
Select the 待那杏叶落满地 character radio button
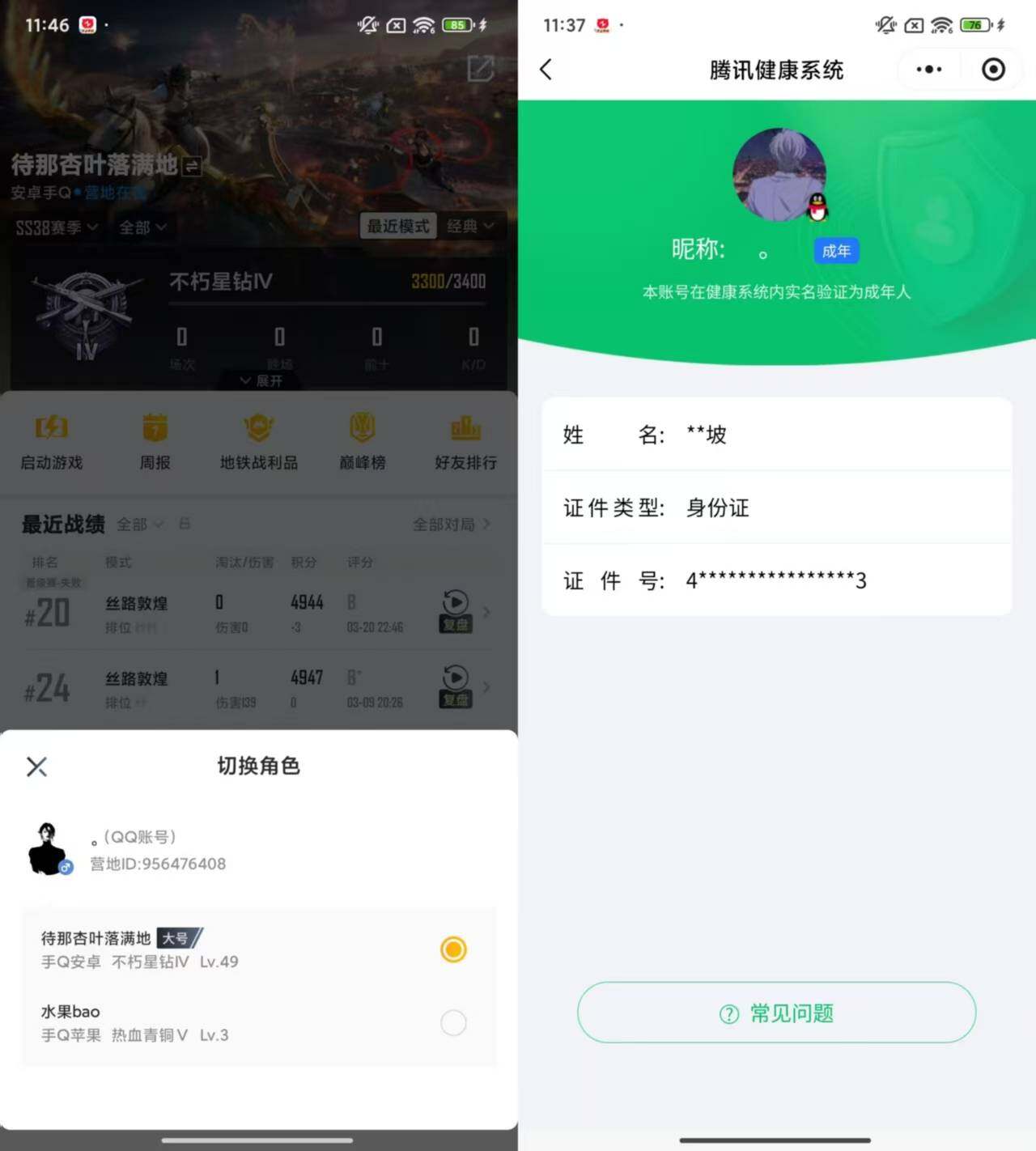[x=453, y=949]
